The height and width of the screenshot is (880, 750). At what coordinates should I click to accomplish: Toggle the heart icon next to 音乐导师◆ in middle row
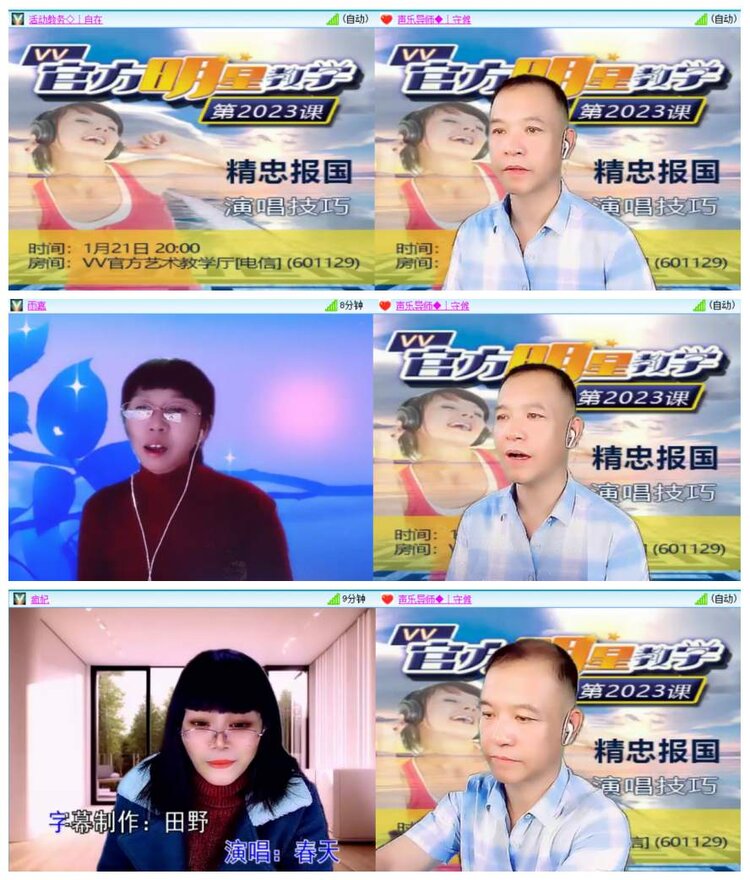pos(387,303)
